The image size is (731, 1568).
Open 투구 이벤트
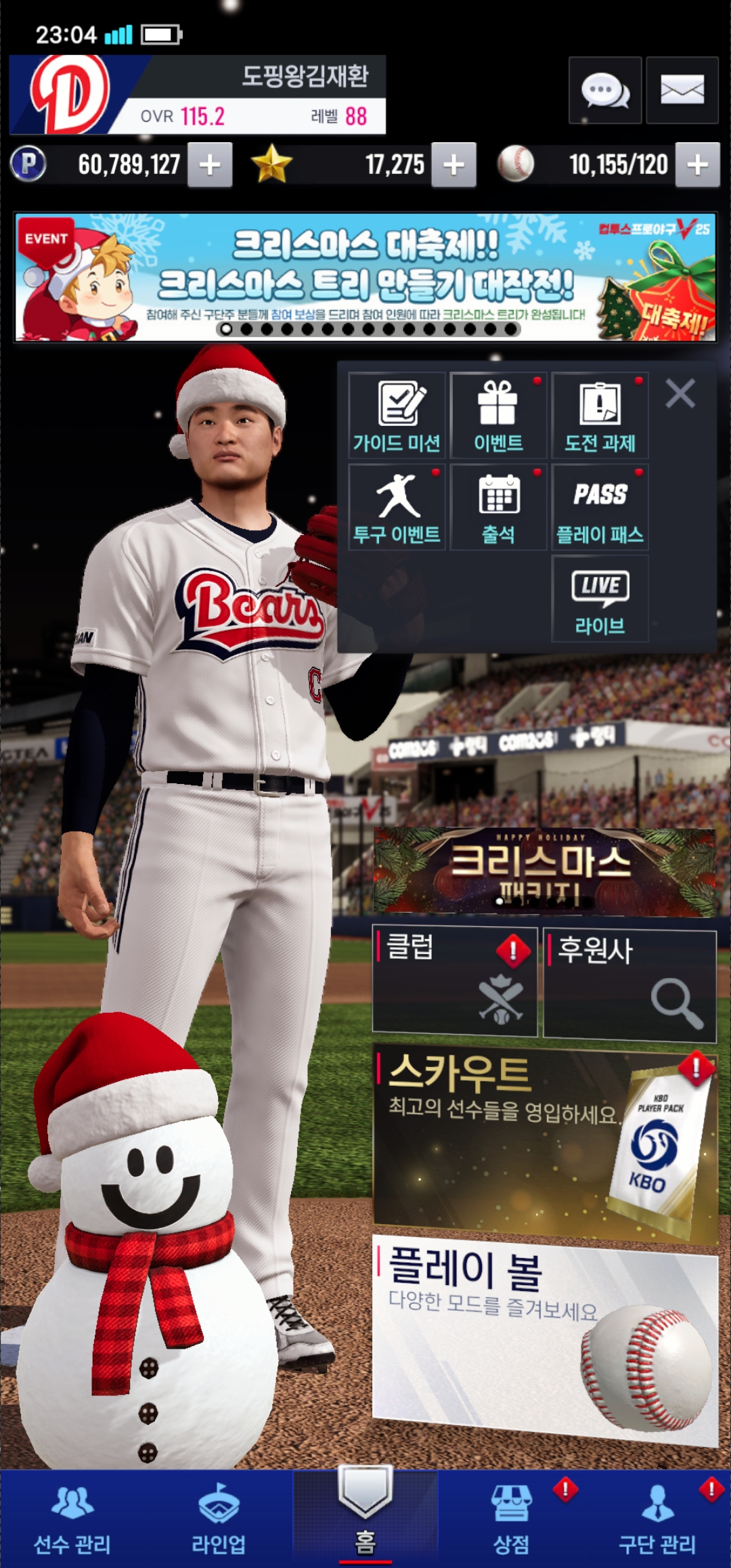click(x=397, y=507)
